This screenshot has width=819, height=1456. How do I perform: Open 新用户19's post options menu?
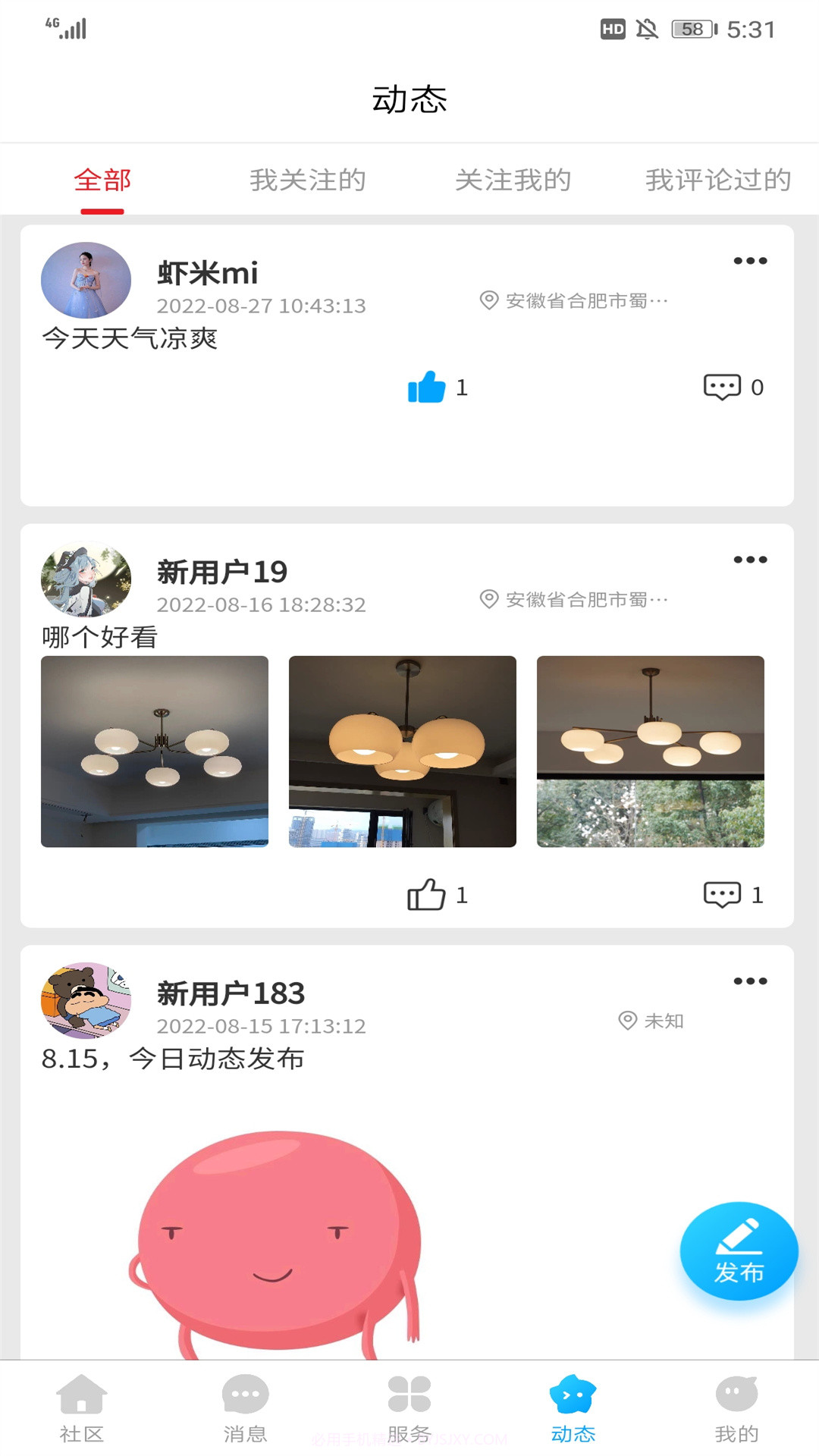(750, 560)
